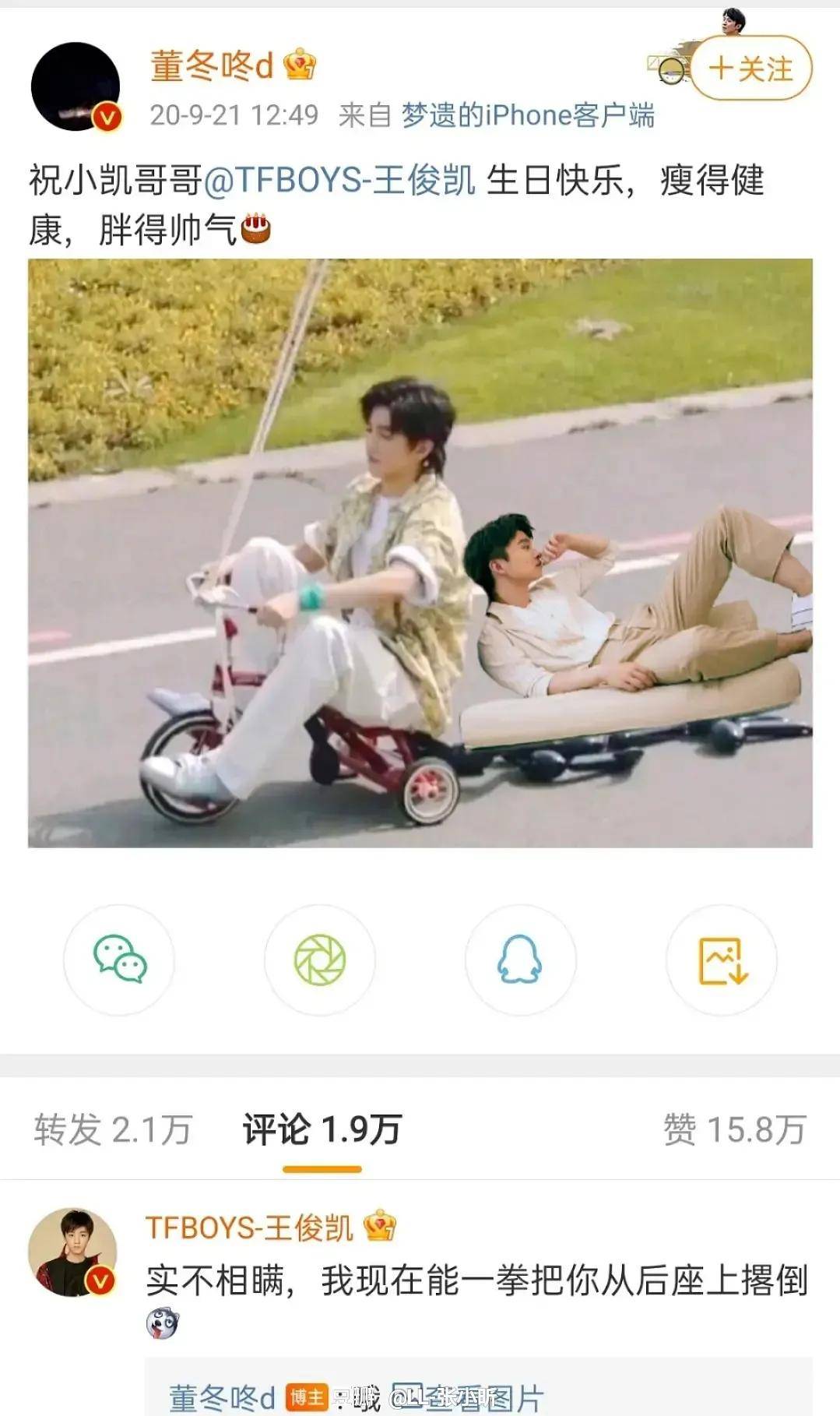Share post to QQ
This screenshot has height=1416, width=840.
[519, 960]
